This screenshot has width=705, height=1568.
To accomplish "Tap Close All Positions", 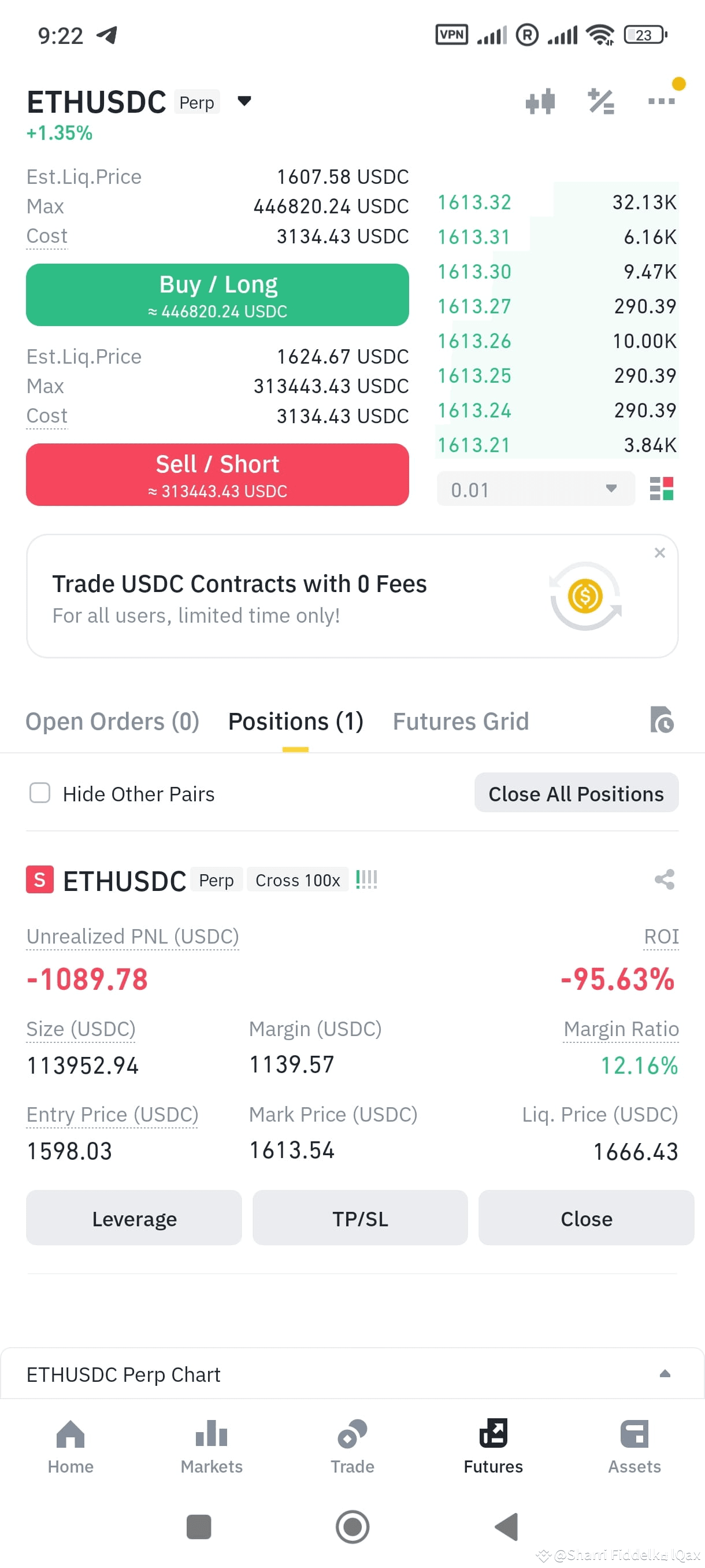I will pos(576,793).
